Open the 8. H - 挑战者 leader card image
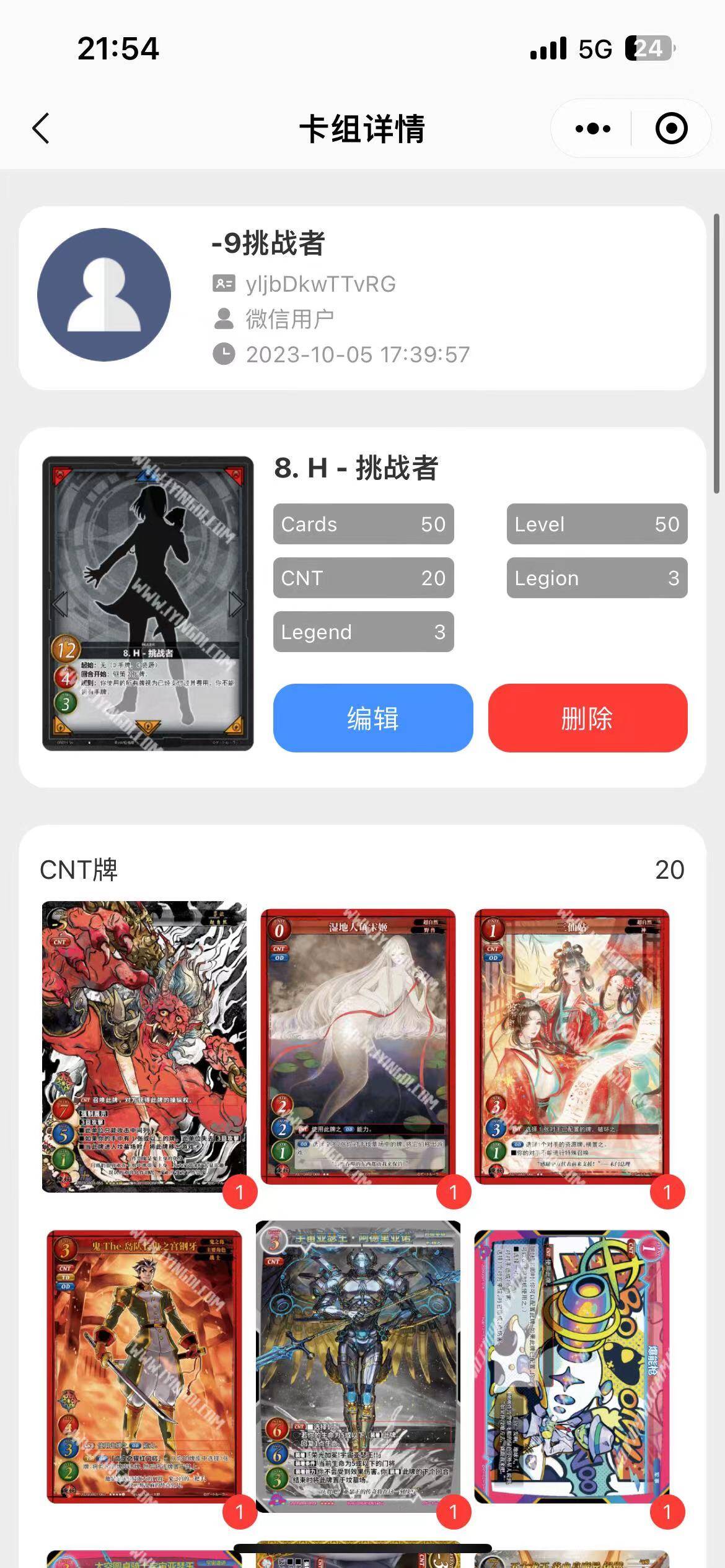 pyautogui.click(x=147, y=604)
